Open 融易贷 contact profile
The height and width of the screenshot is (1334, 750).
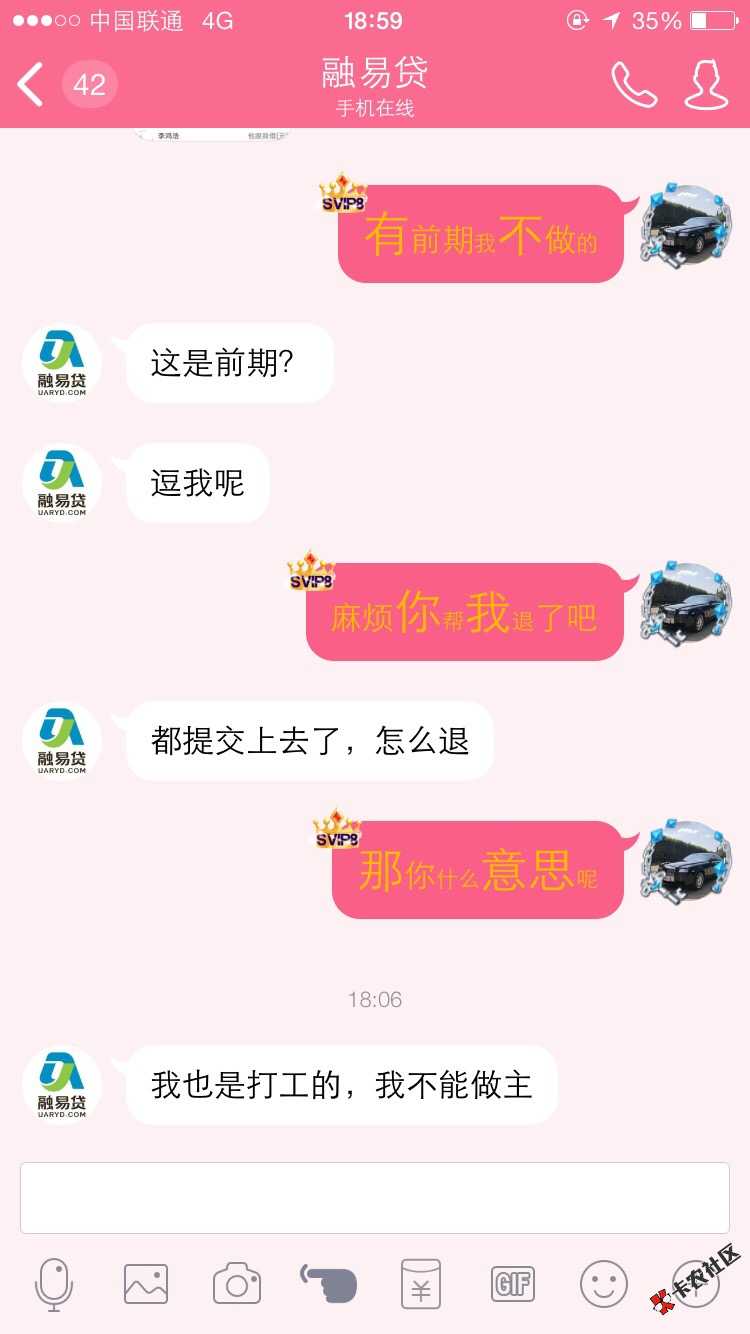tap(706, 85)
